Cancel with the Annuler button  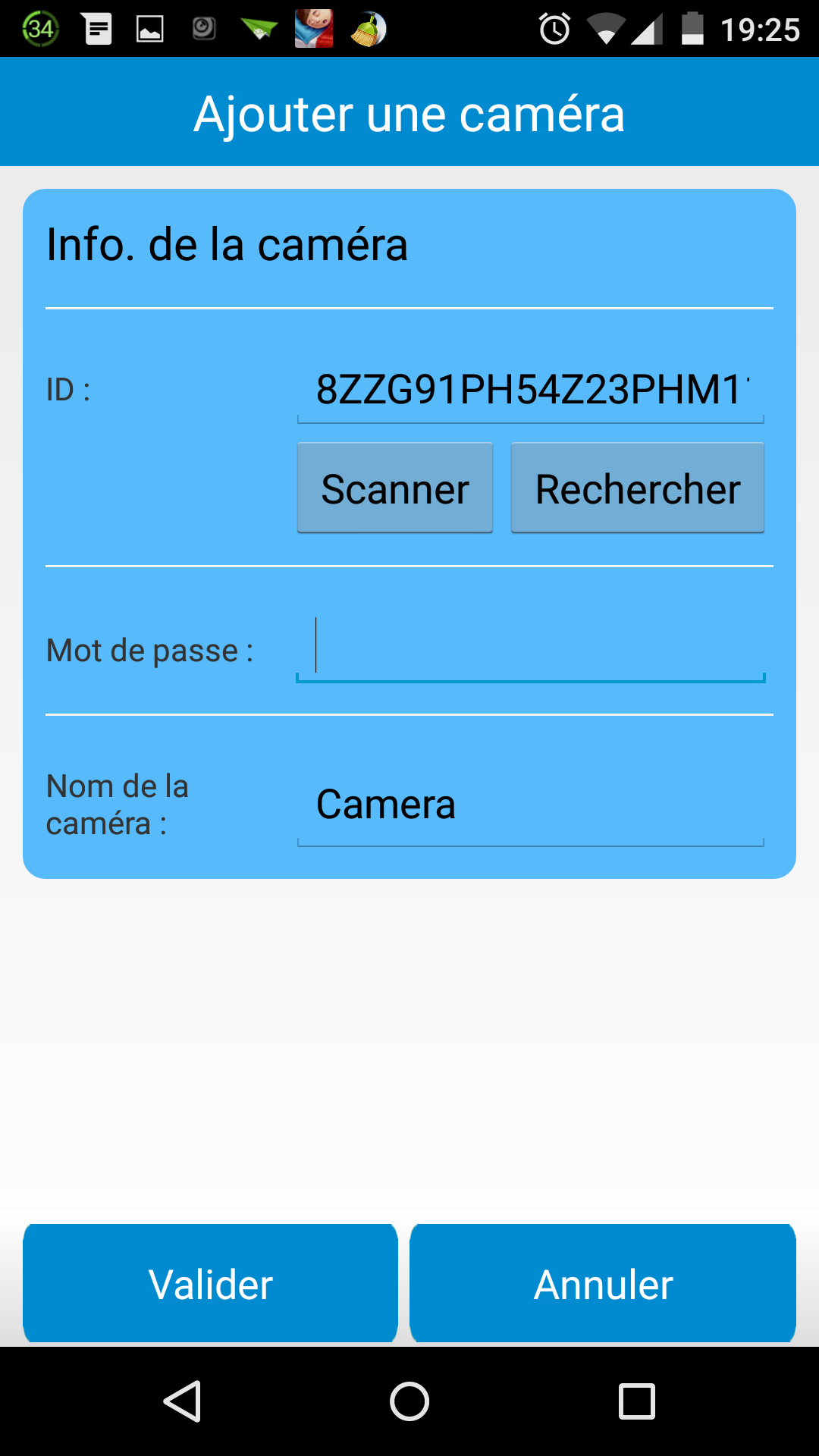(x=603, y=1285)
